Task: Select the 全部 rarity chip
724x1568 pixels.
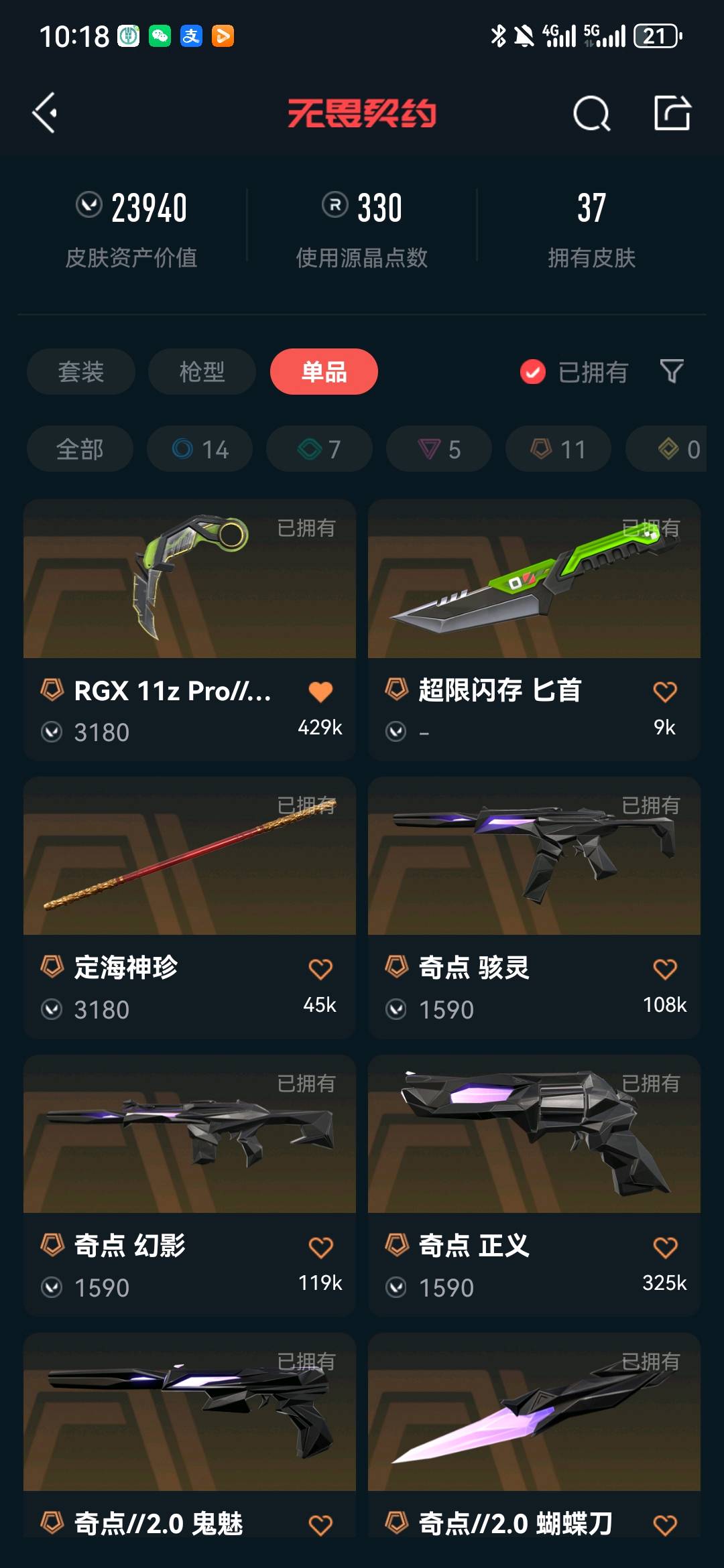Action: [x=80, y=449]
